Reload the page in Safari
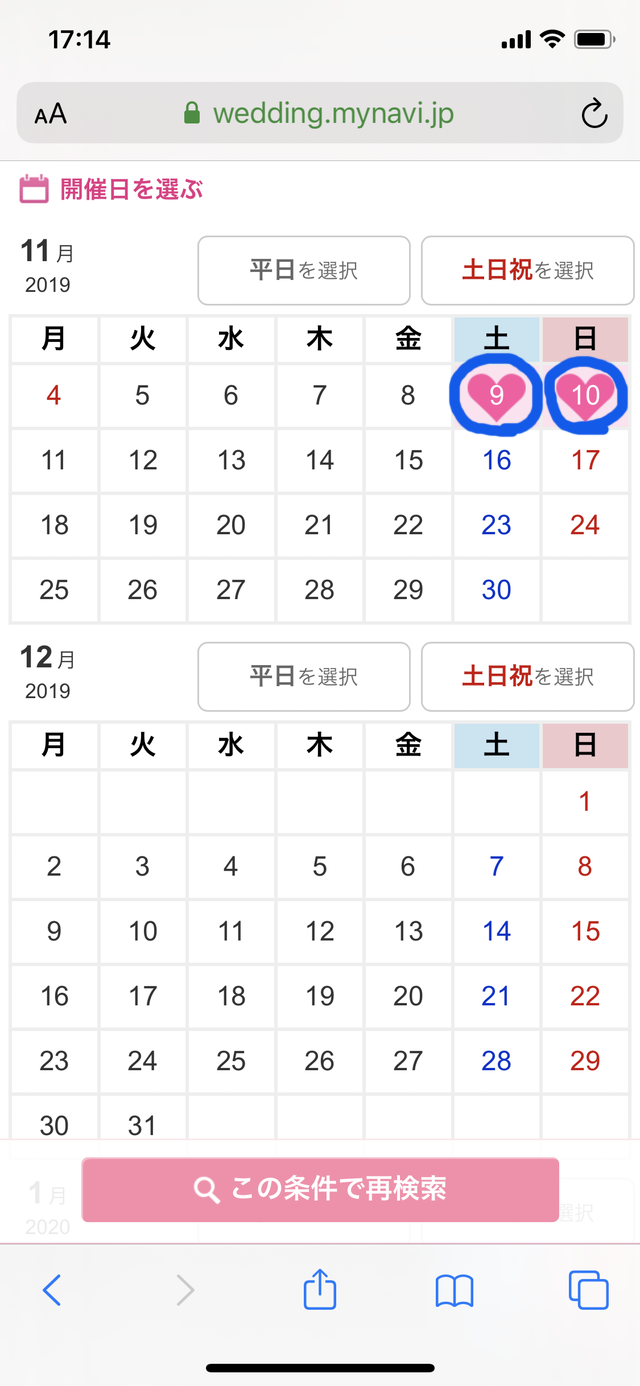This screenshot has width=640, height=1386. (x=594, y=114)
